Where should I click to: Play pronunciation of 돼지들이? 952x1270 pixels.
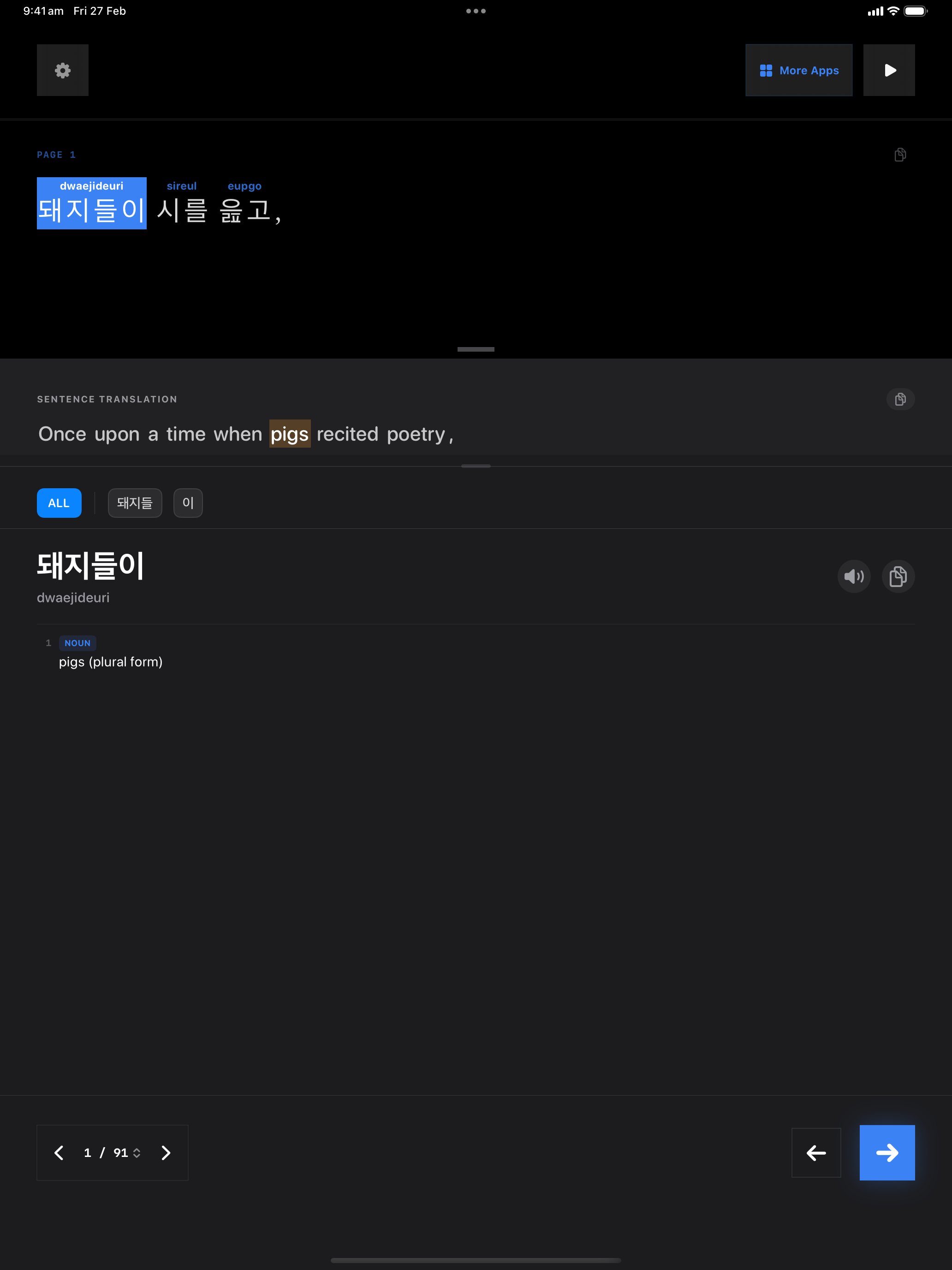[854, 576]
